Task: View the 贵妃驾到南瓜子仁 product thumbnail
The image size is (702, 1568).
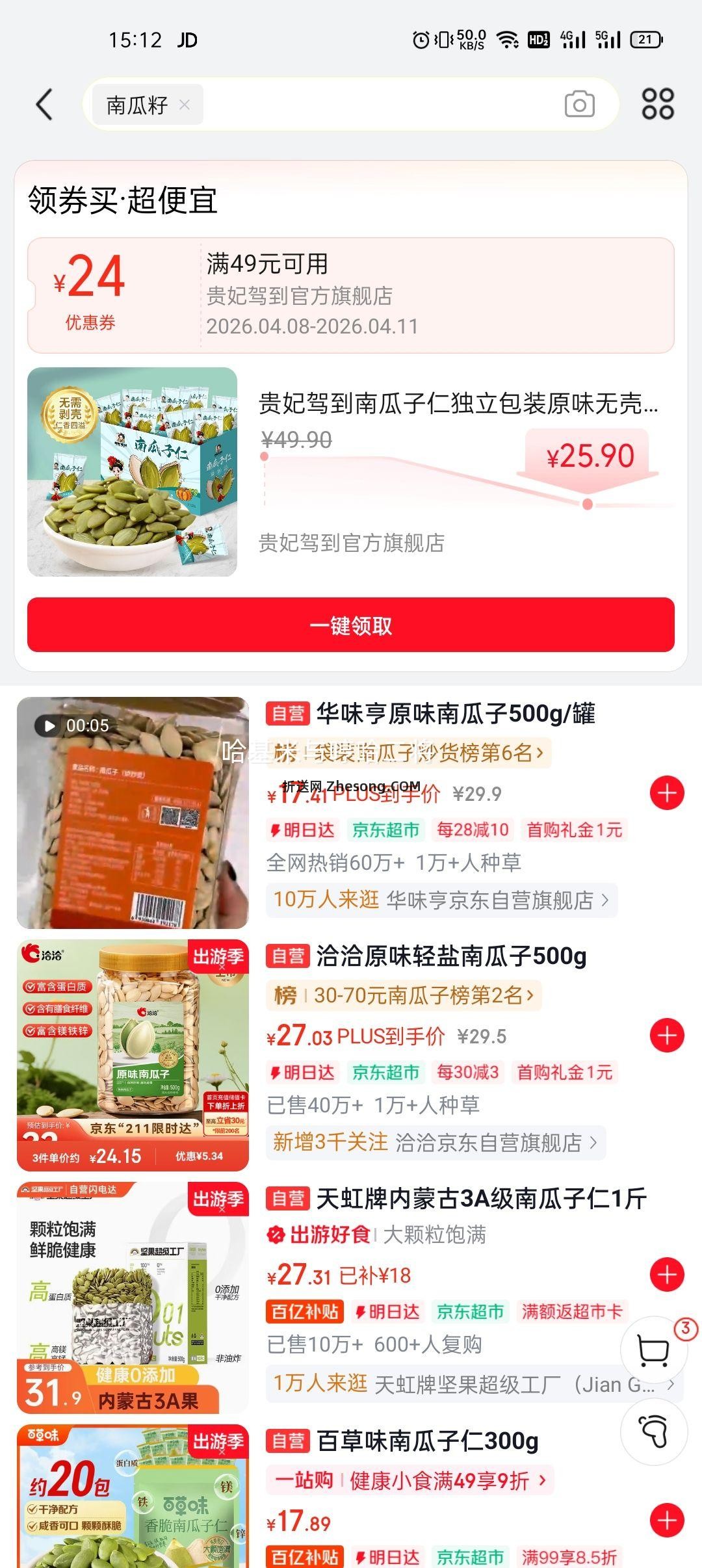Action: [132, 473]
